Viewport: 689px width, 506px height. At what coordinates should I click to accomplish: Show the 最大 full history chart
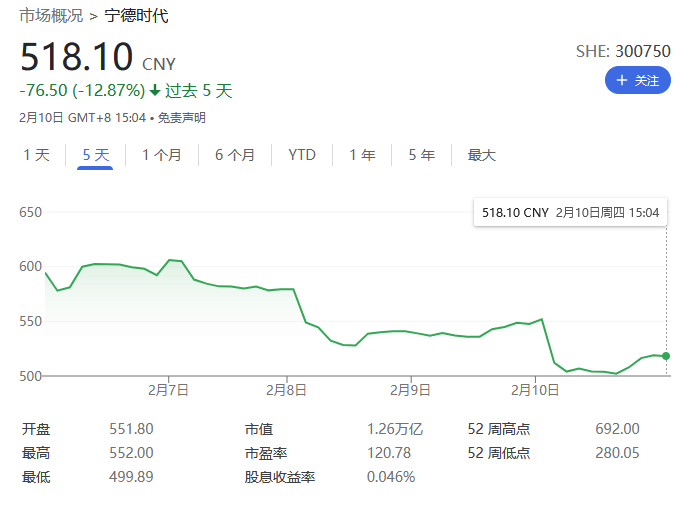[x=482, y=155]
